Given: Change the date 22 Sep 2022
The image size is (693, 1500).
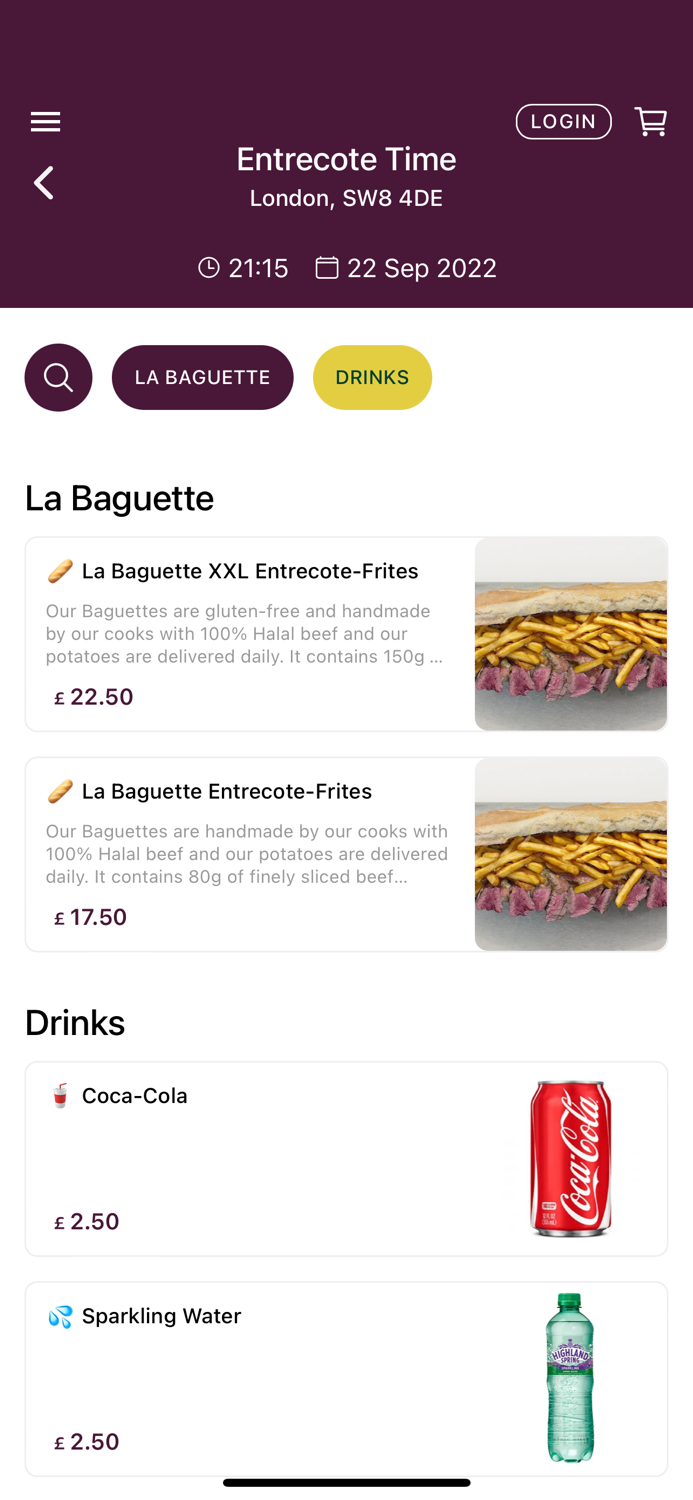Looking at the screenshot, I should (406, 268).
